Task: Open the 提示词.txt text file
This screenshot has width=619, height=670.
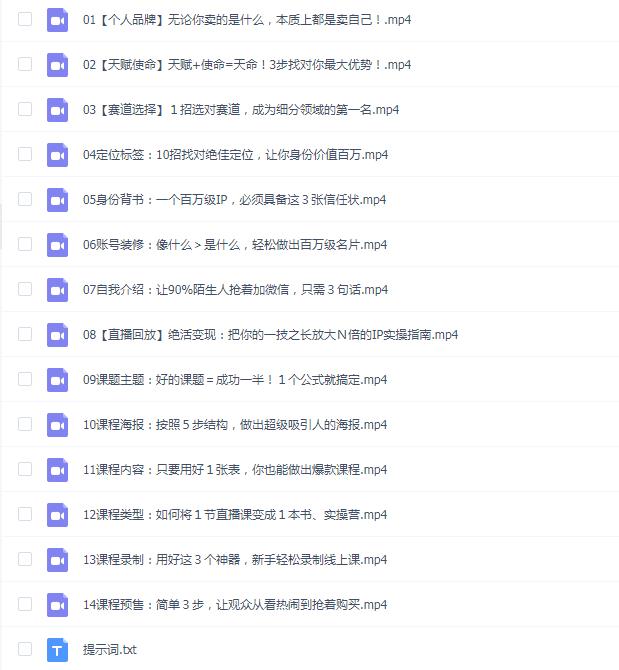Action: coord(109,649)
